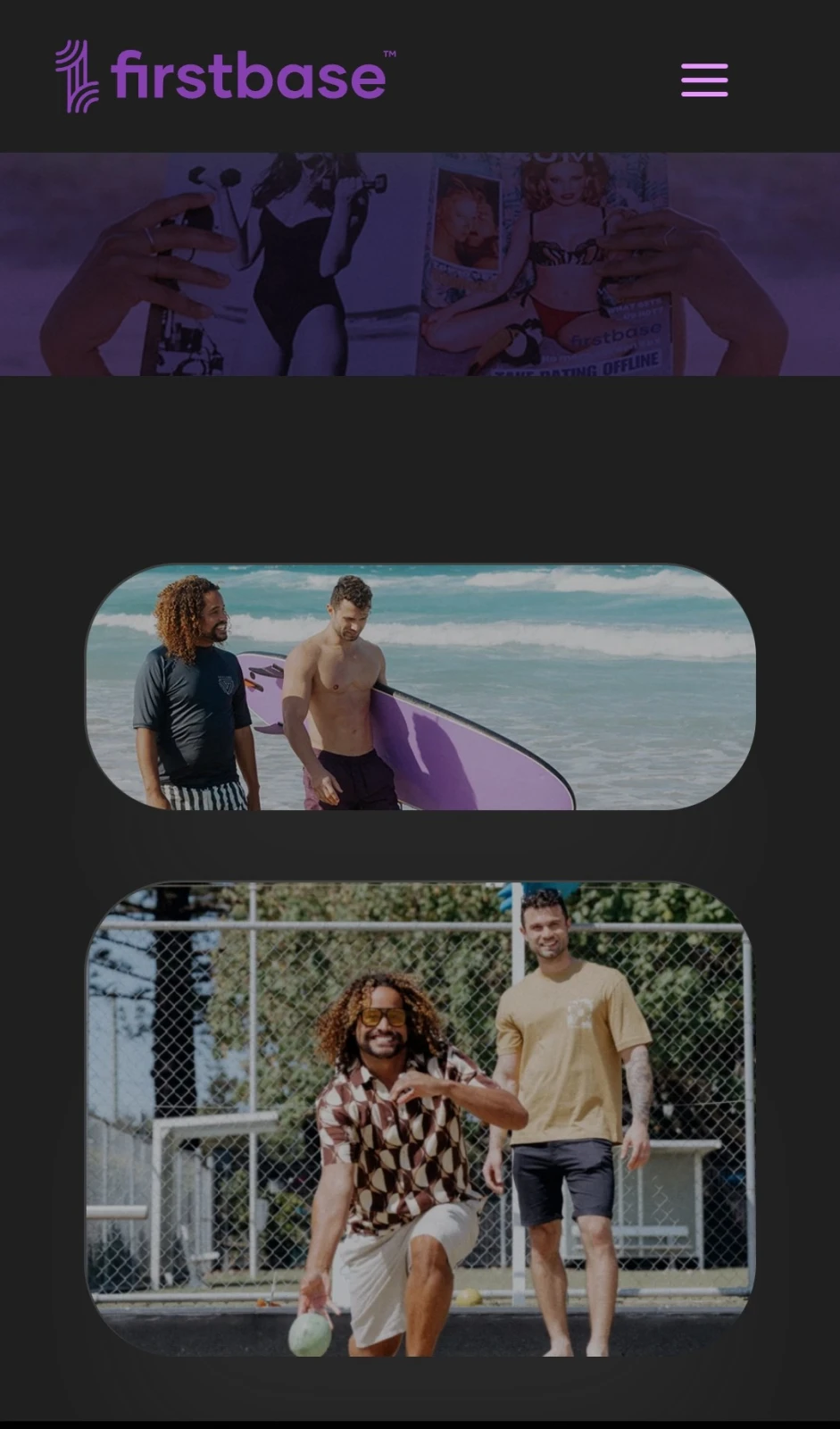Open the hamburger menu
The width and height of the screenshot is (840, 1429).
pos(704,79)
